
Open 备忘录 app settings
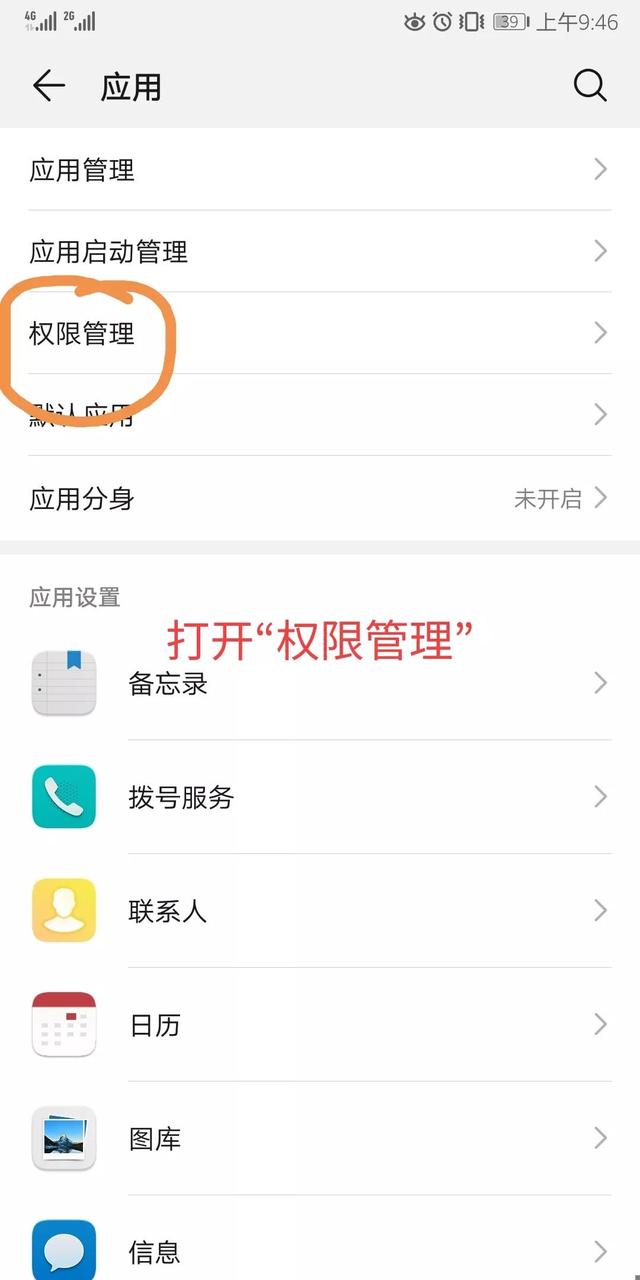(x=320, y=684)
